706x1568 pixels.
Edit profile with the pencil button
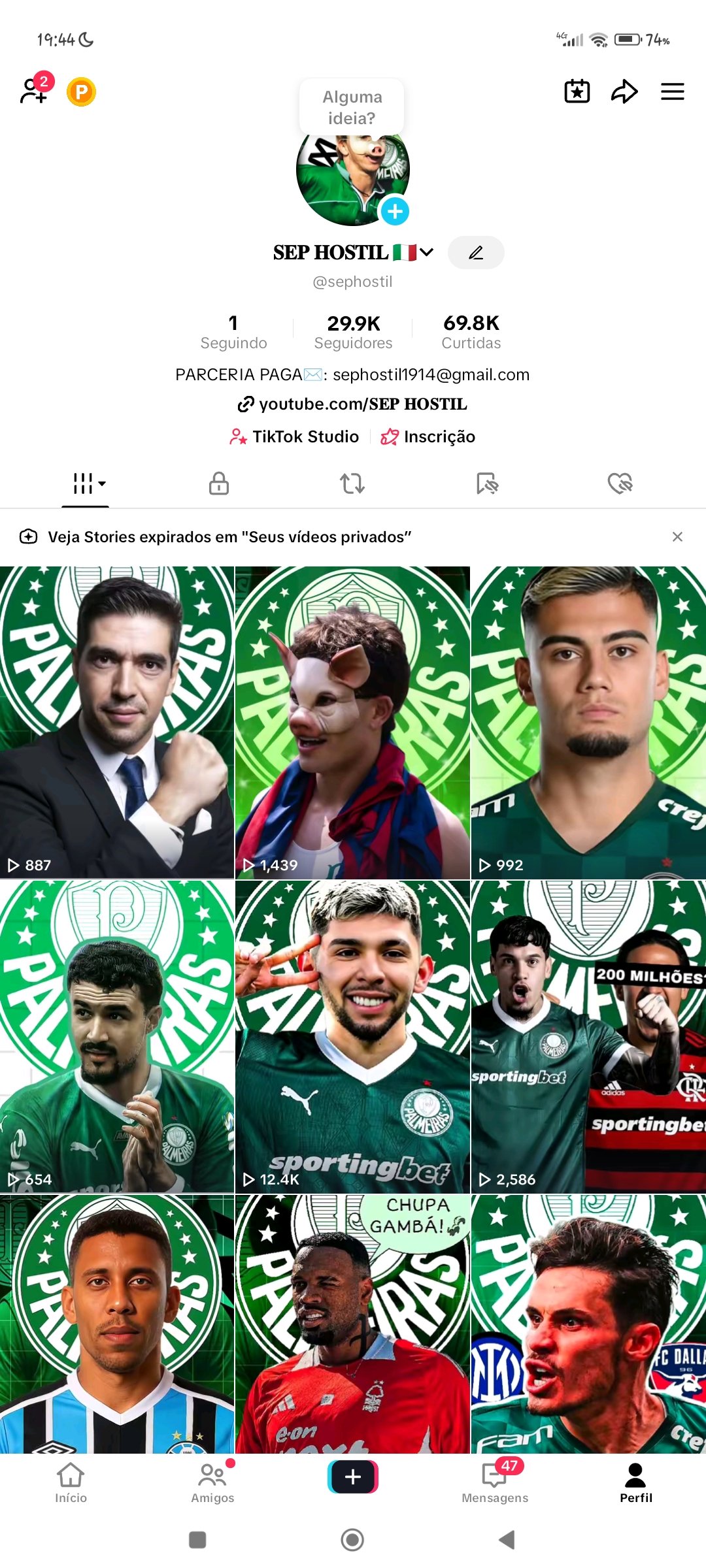coord(476,253)
